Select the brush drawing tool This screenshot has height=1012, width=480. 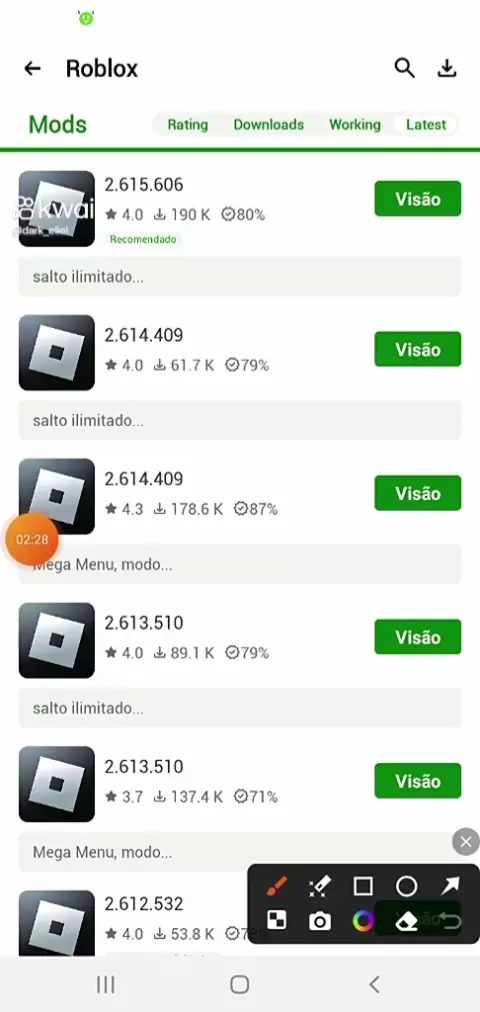pyautogui.click(x=277, y=886)
